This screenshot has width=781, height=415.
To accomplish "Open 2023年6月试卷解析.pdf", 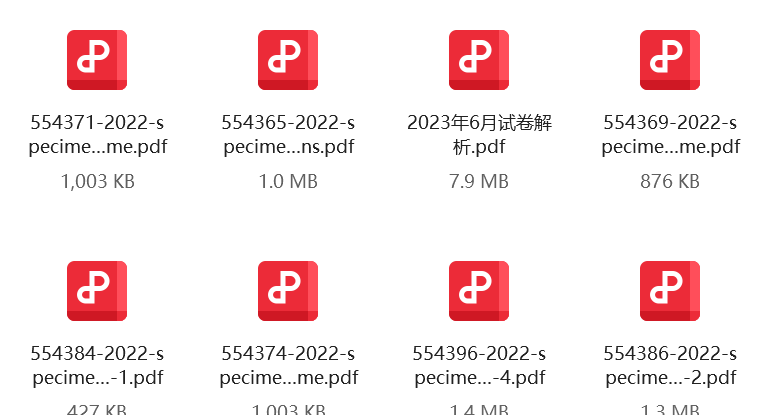I will point(479,60).
